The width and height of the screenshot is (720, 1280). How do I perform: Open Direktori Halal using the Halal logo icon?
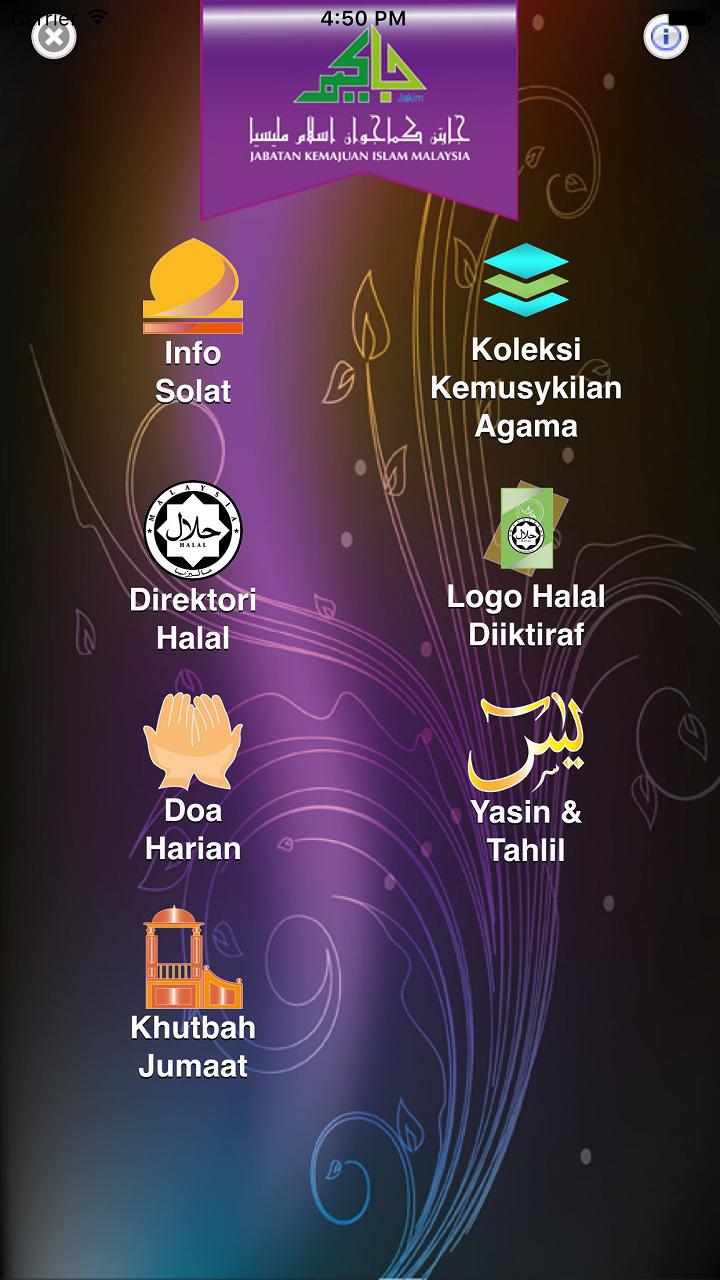coord(193,531)
